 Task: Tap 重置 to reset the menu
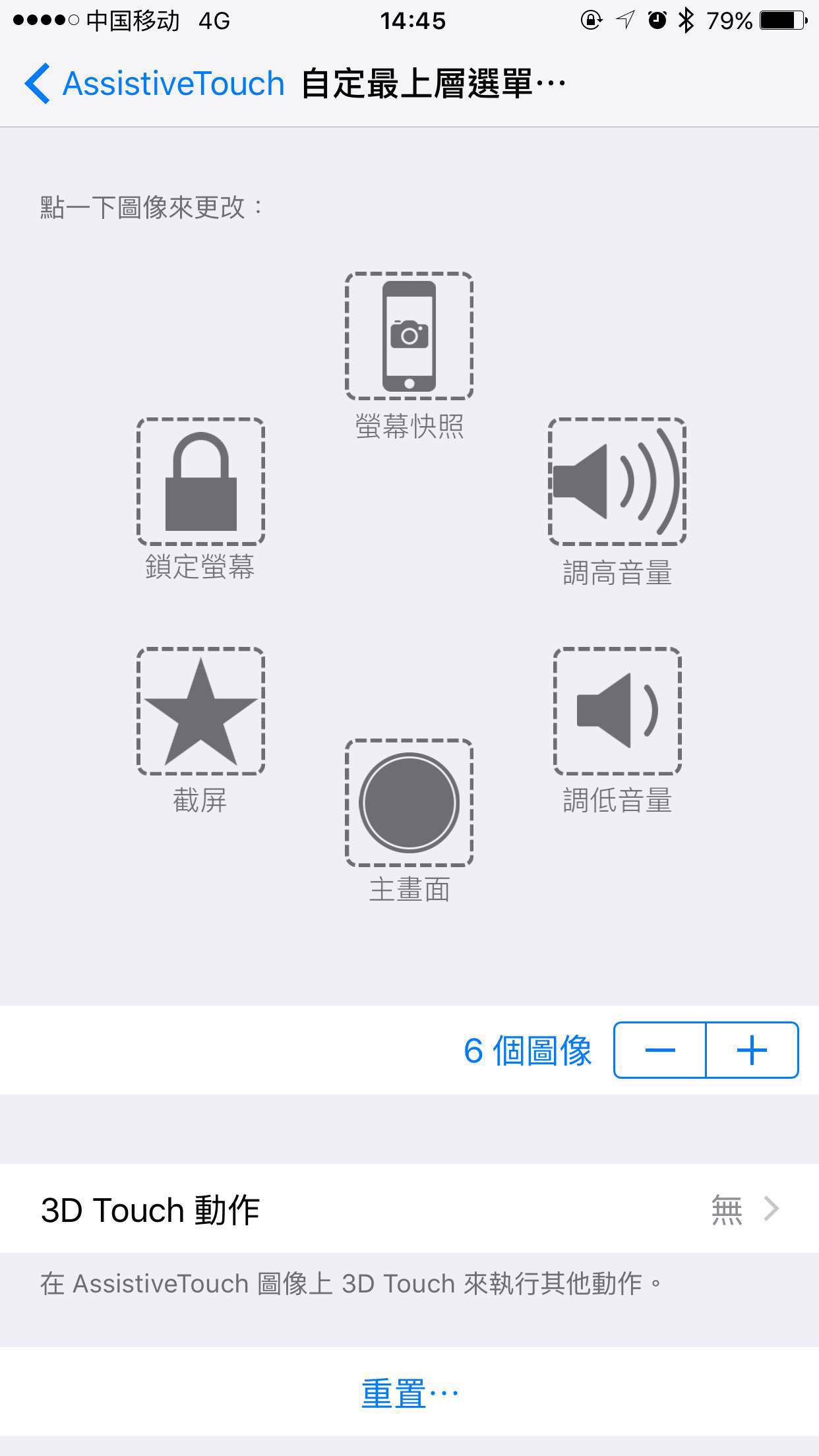click(409, 1393)
